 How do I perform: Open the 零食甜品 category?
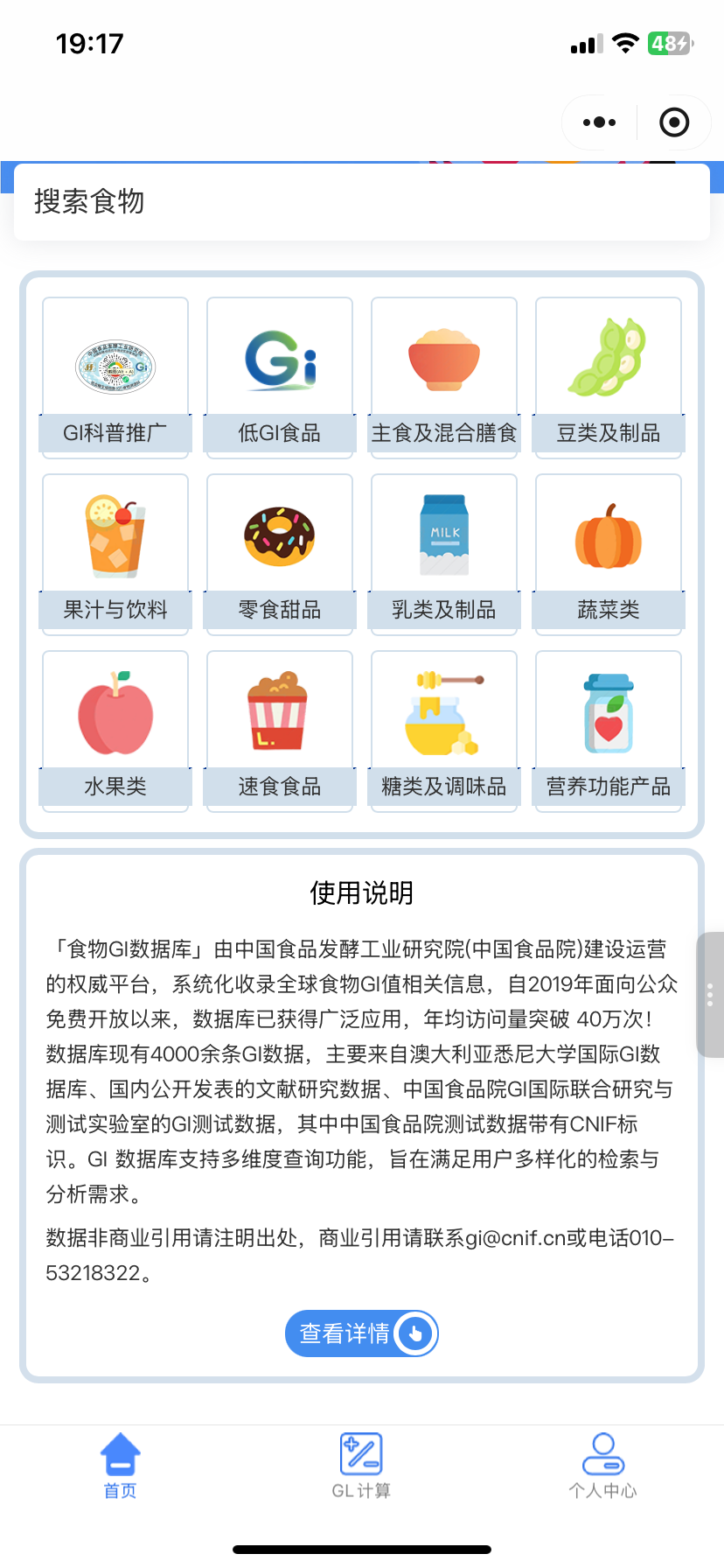pyautogui.click(x=280, y=554)
